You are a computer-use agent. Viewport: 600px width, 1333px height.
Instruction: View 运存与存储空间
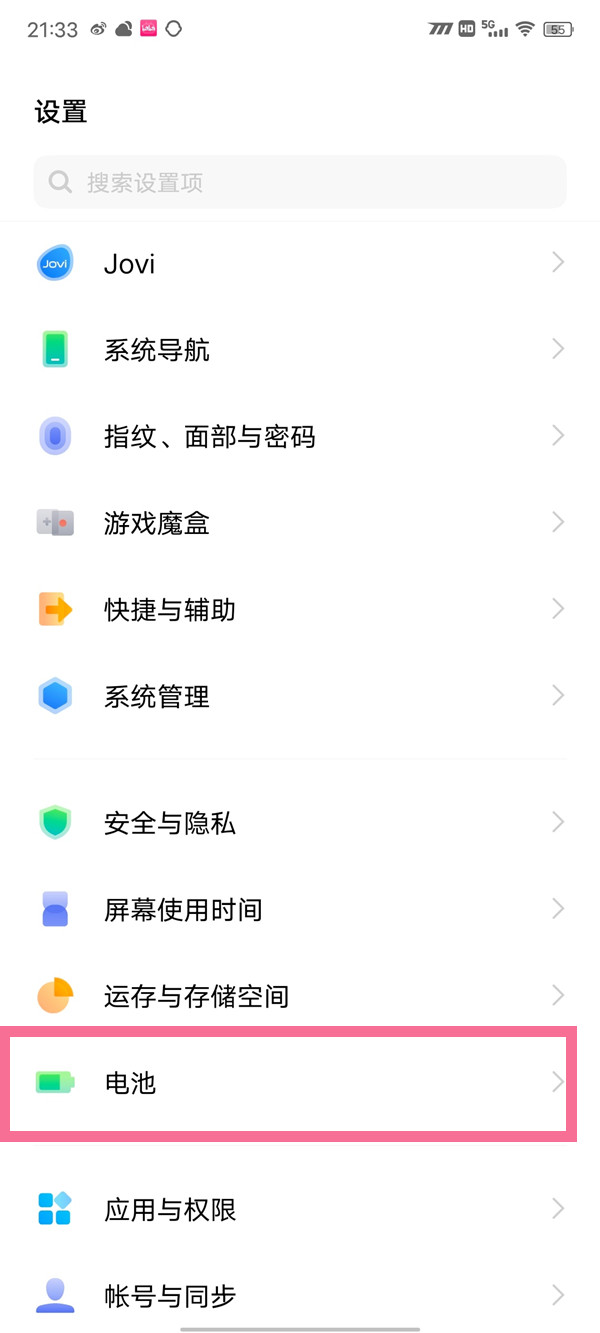[x=300, y=996]
